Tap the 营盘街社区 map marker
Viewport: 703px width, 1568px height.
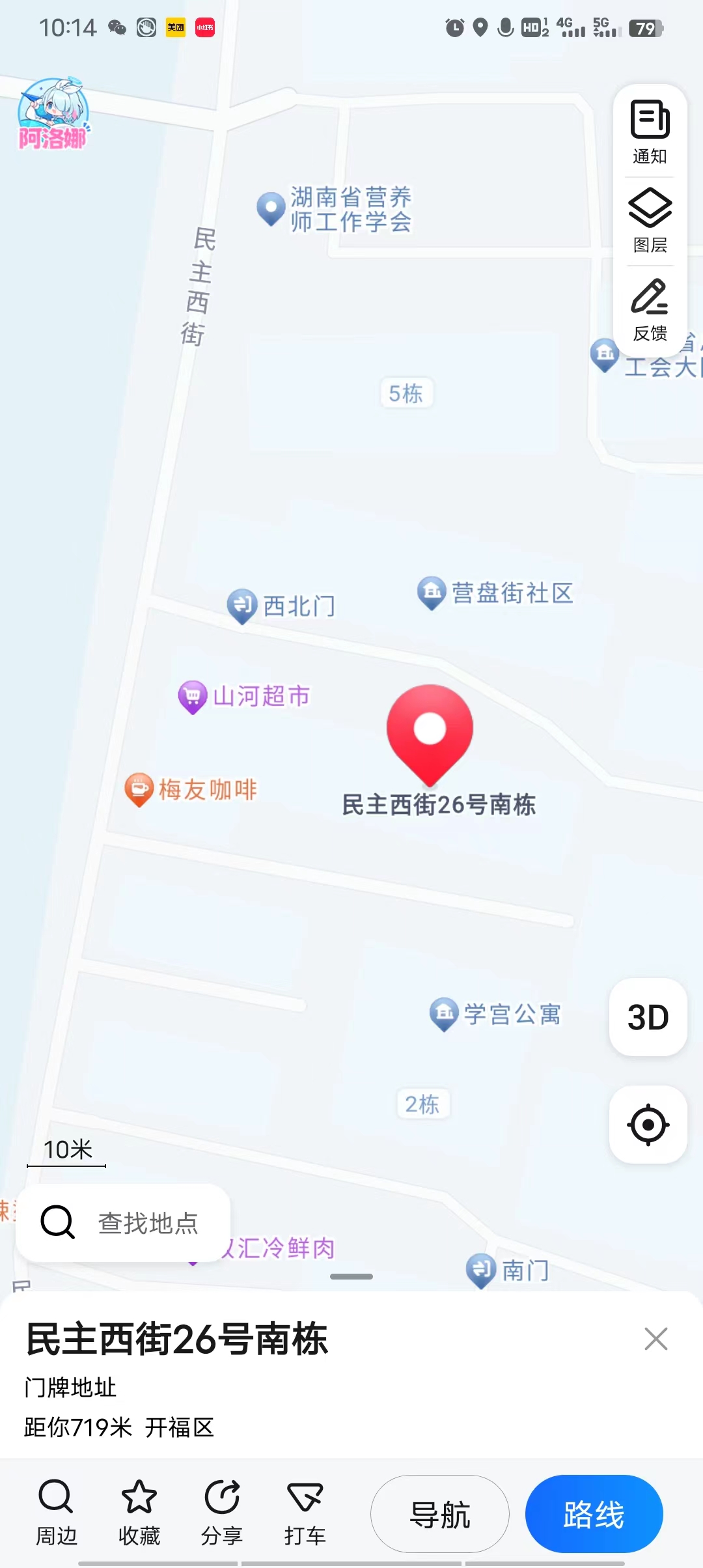click(496, 593)
